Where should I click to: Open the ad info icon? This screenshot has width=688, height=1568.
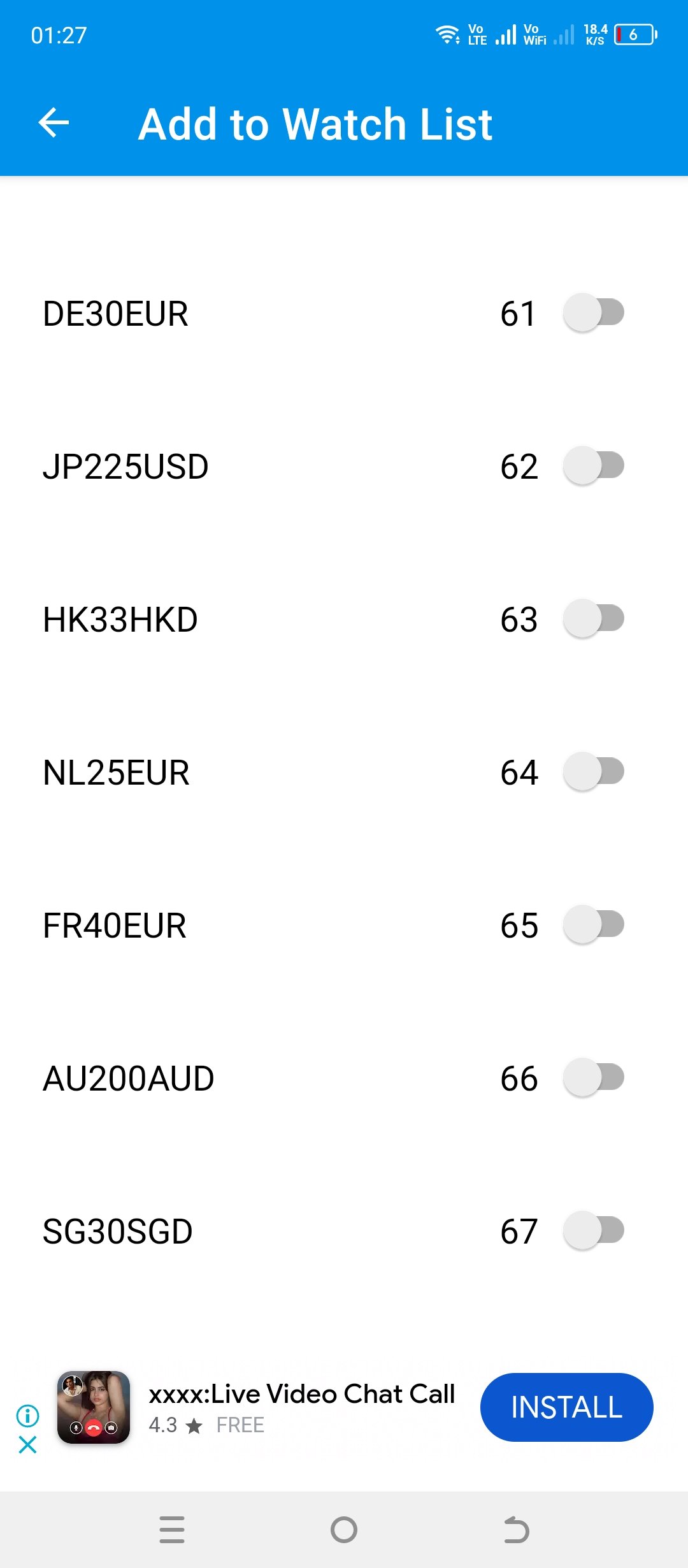pyautogui.click(x=28, y=1416)
